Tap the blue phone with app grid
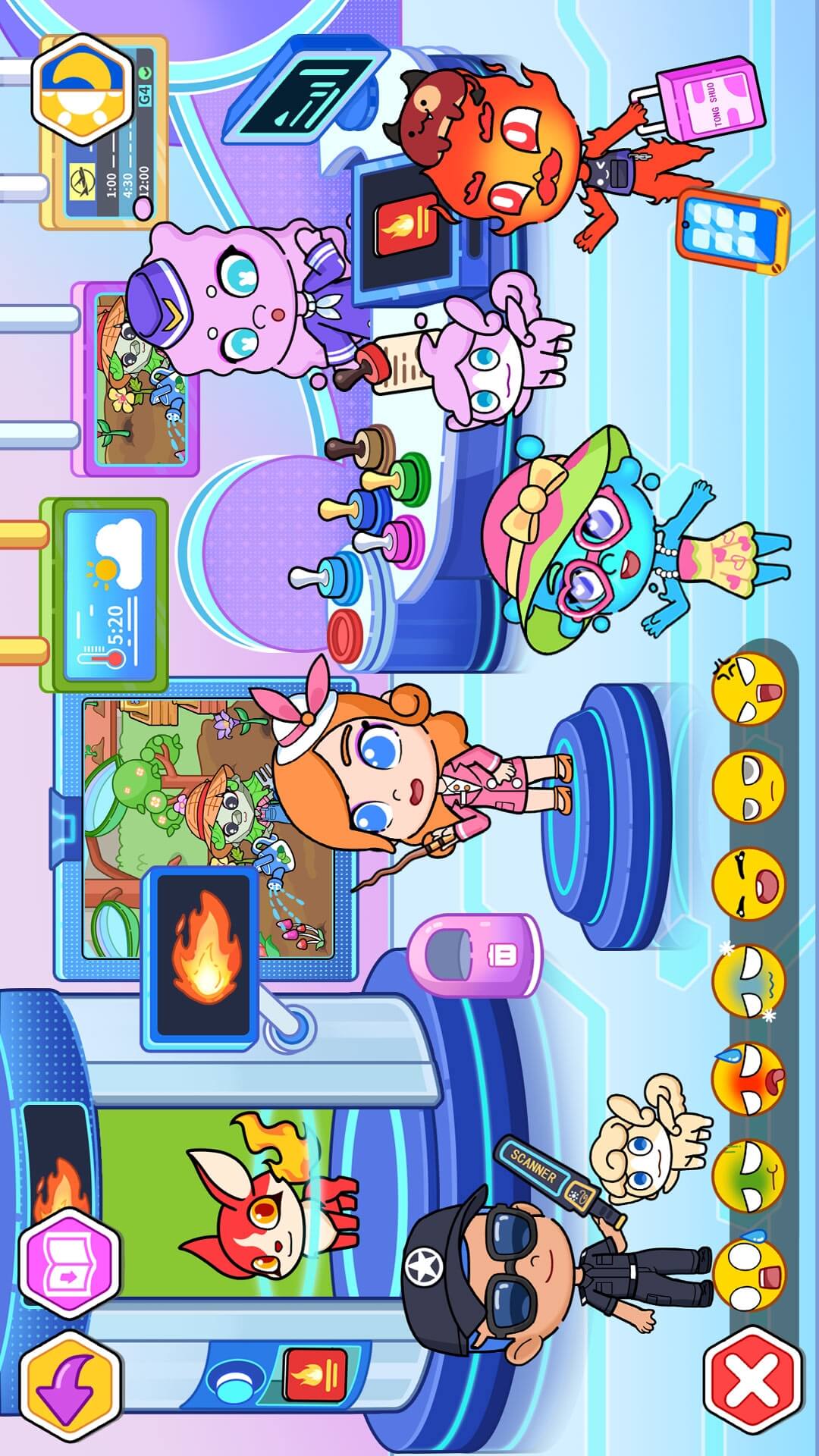The height and width of the screenshot is (1456, 819). coord(732,231)
